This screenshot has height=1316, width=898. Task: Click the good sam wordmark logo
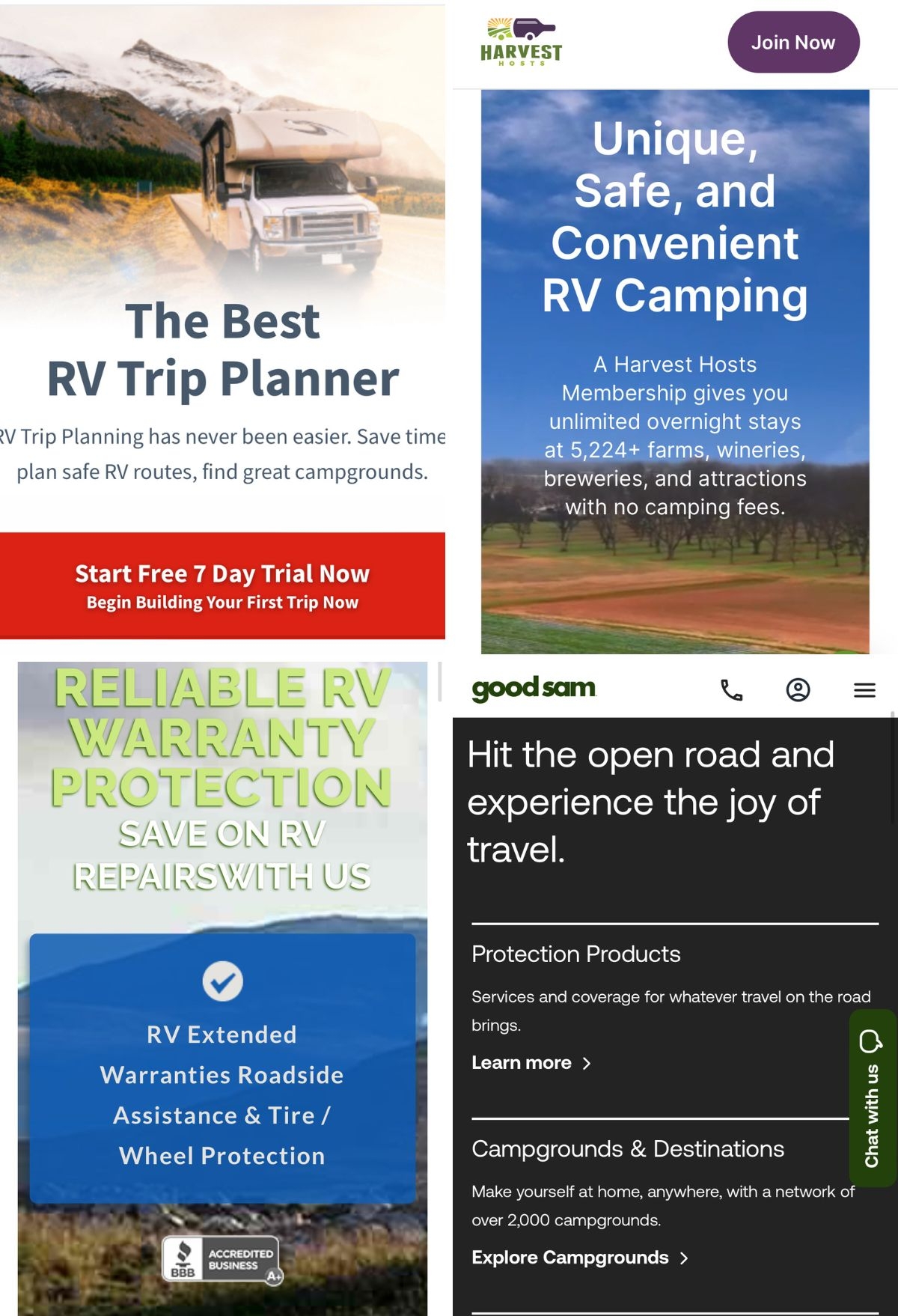(x=533, y=688)
